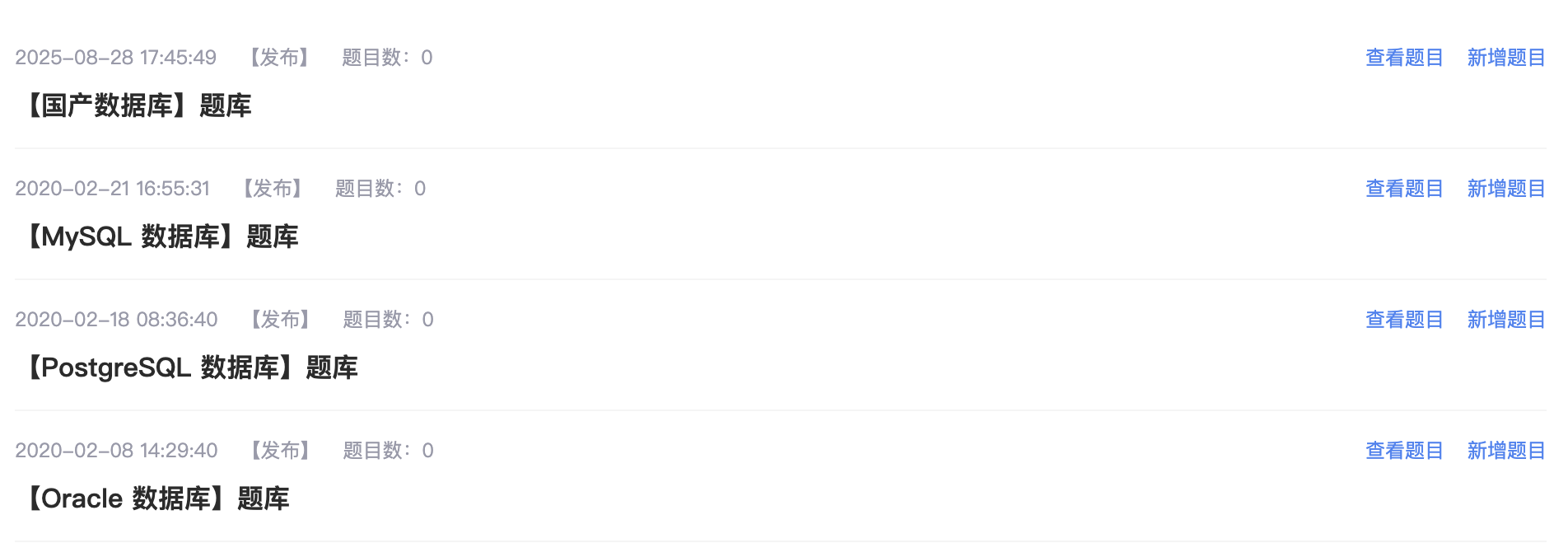Tap 新增题目 for MySQL 数据库 bank
This screenshot has width=1568, height=557.
[1505, 189]
